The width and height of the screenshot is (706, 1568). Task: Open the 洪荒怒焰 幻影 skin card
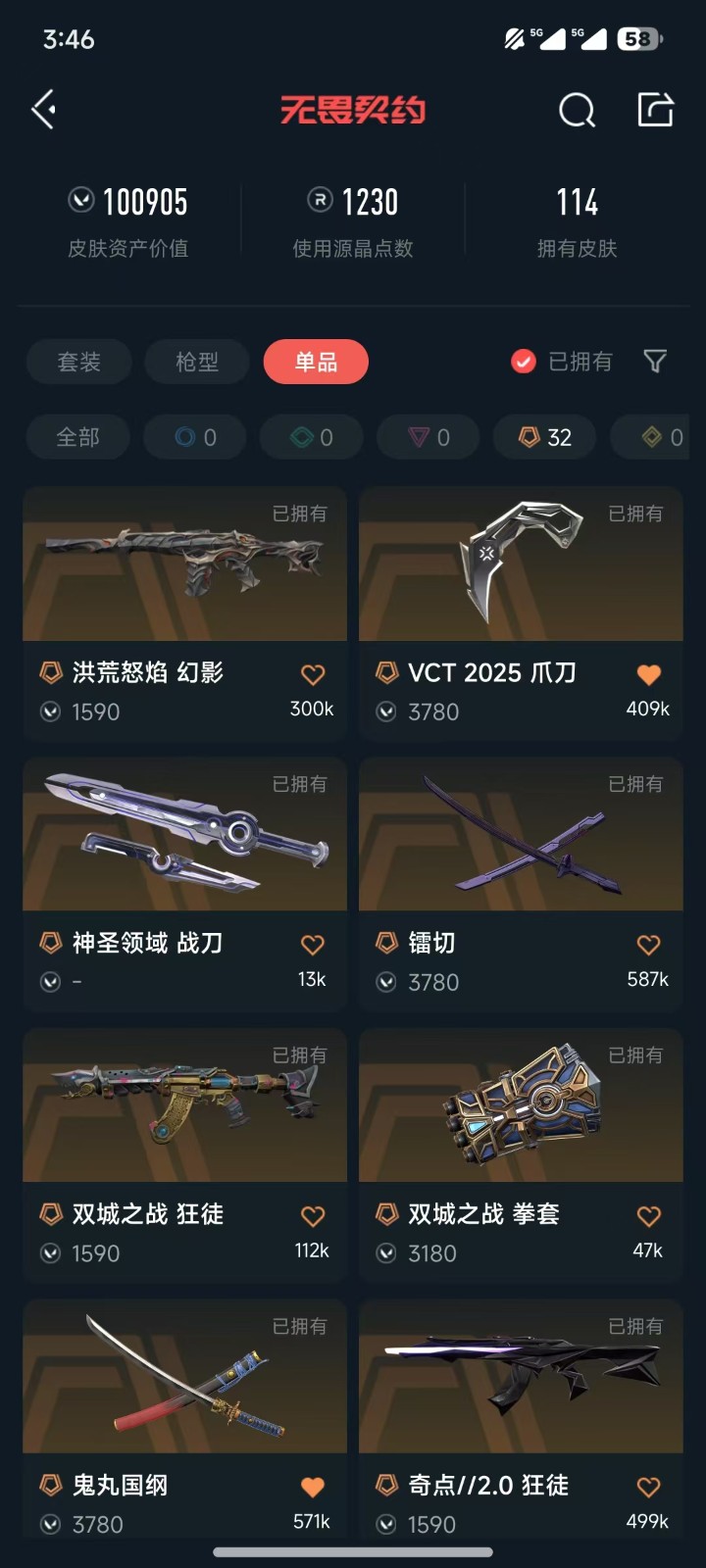tap(185, 613)
